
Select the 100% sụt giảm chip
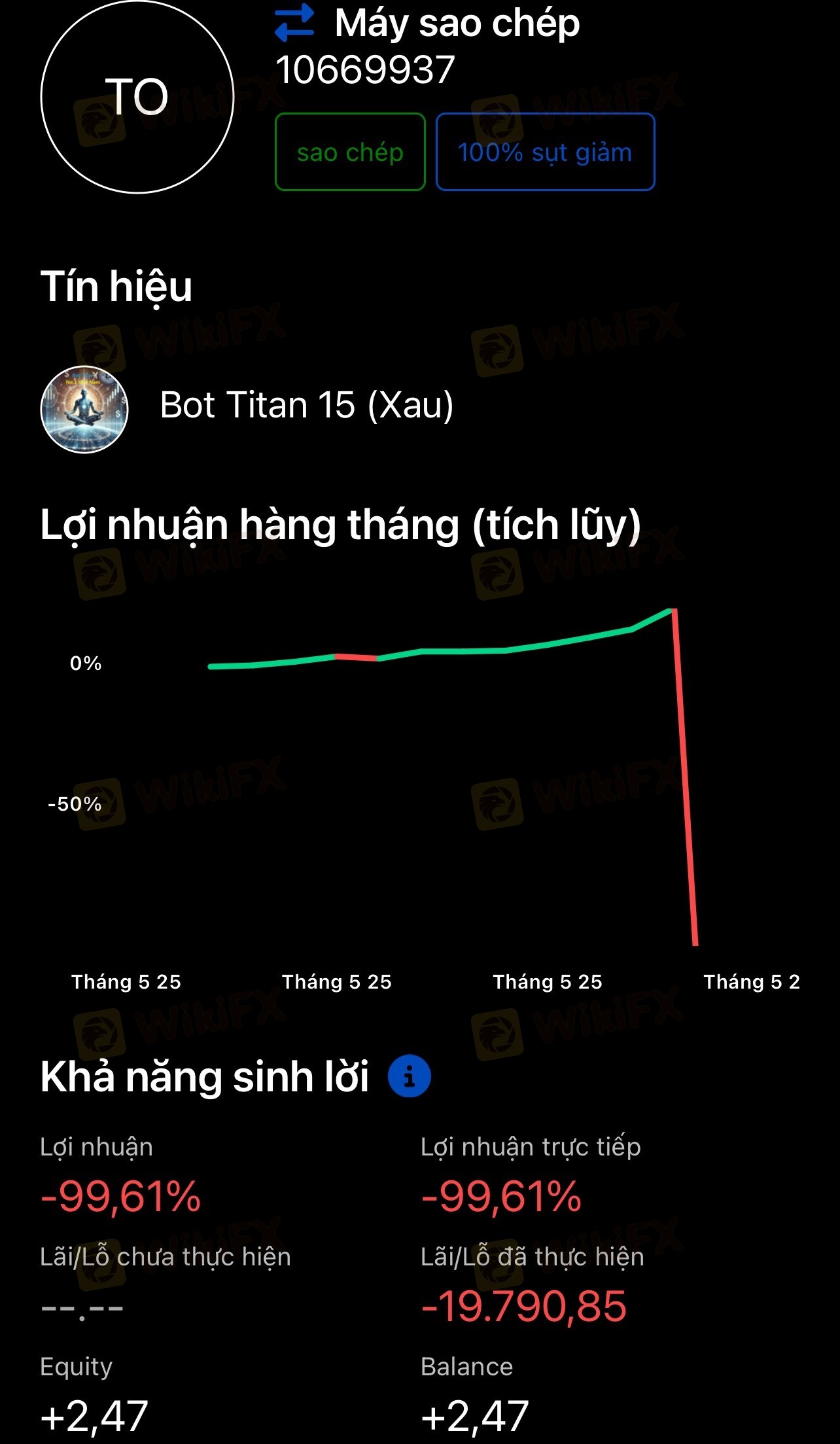(545, 152)
